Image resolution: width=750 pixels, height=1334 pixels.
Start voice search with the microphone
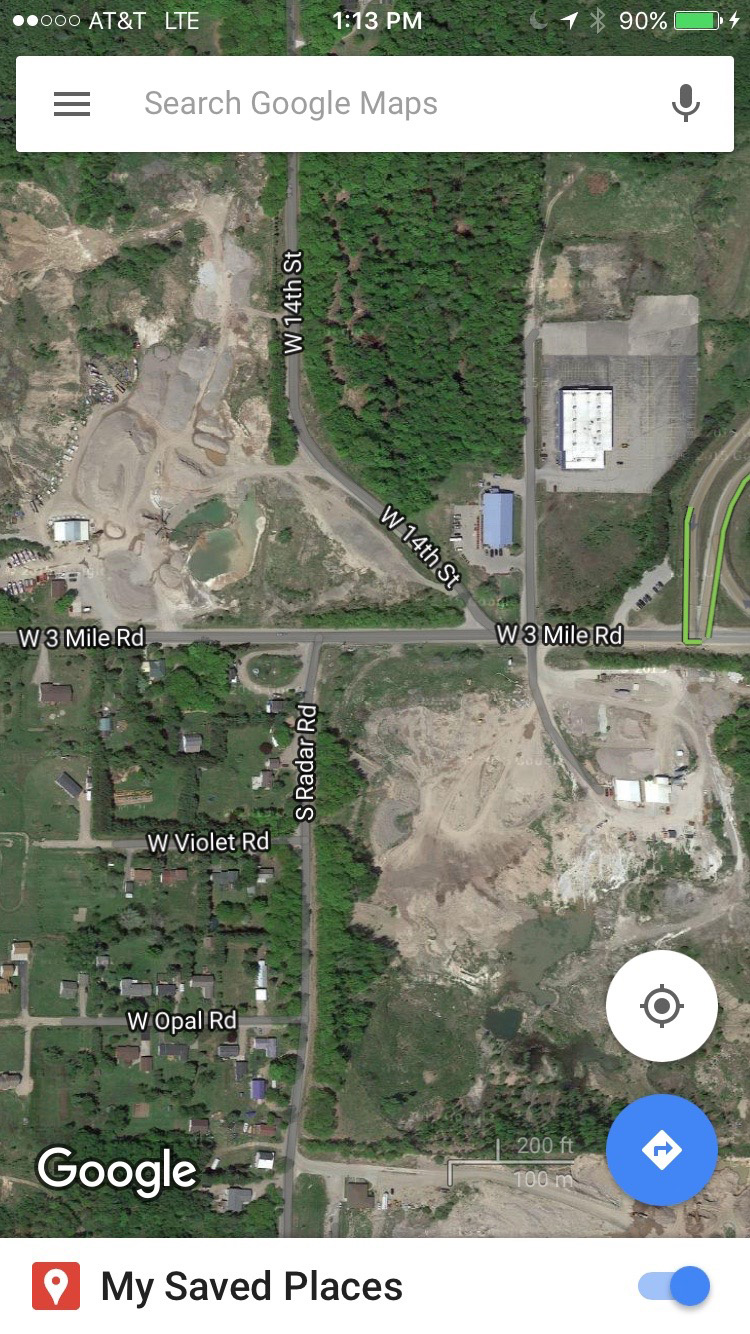[x=685, y=103]
